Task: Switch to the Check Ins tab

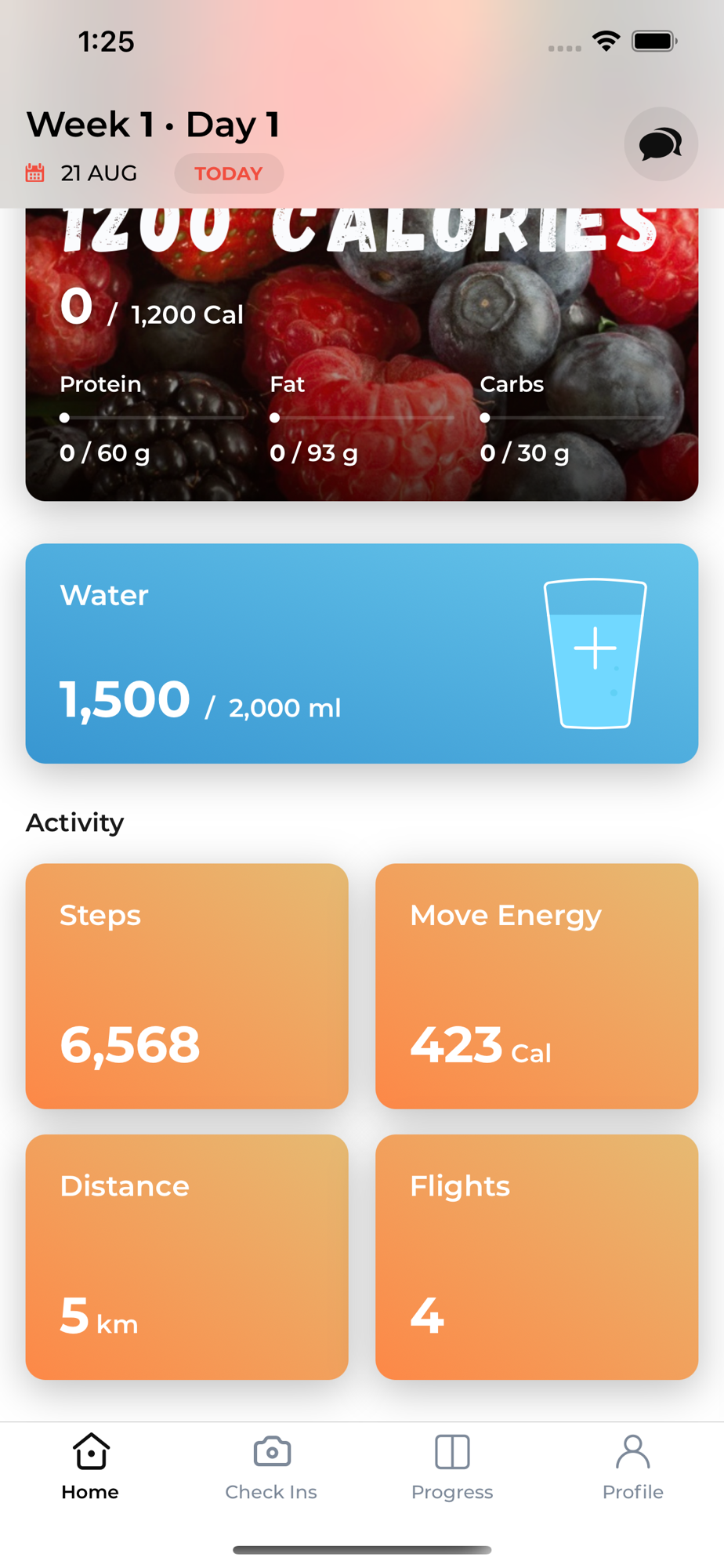Action: [271, 1468]
